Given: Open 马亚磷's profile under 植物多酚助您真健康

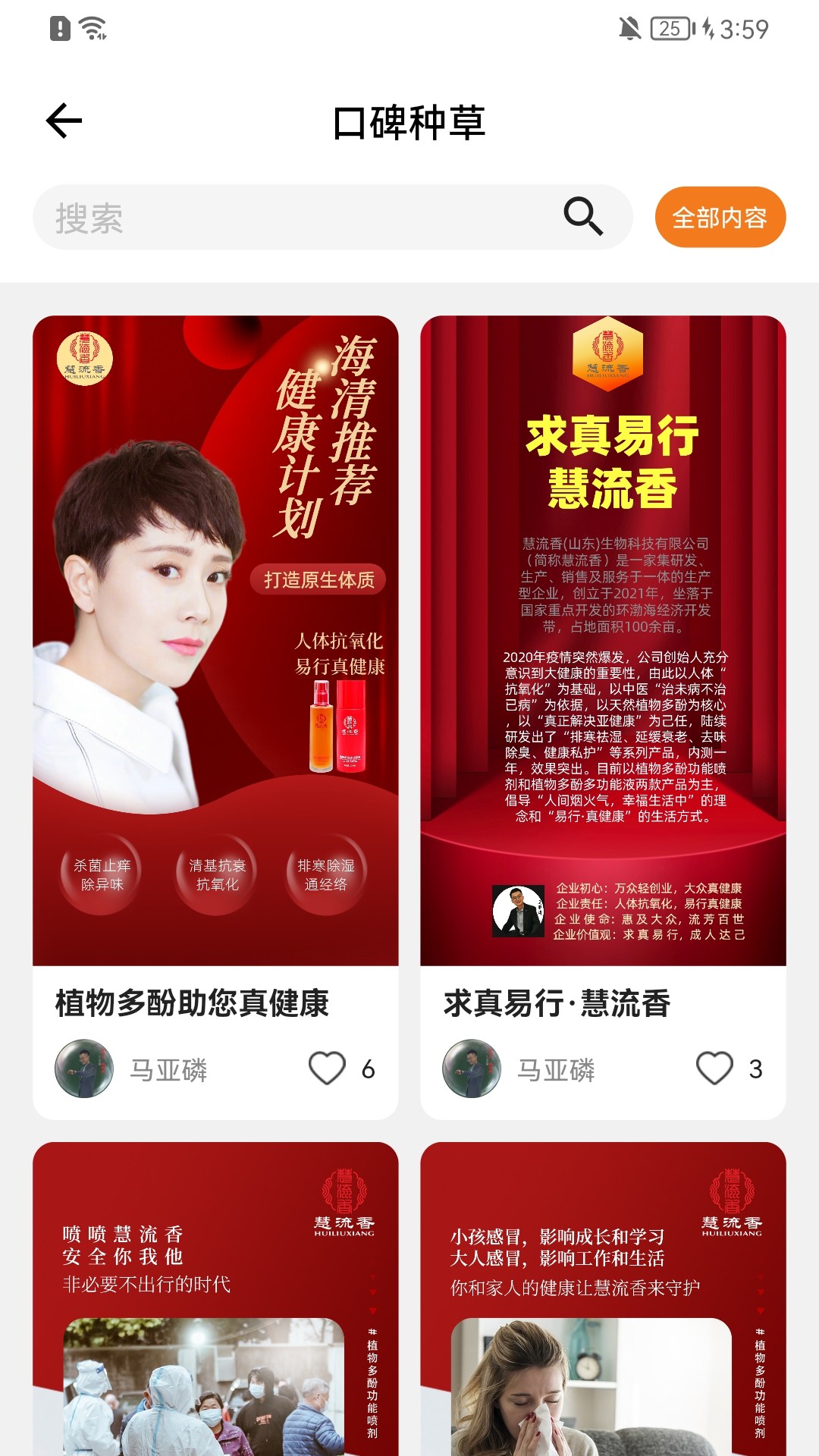Looking at the screenshot, I should pos(131,1068).
